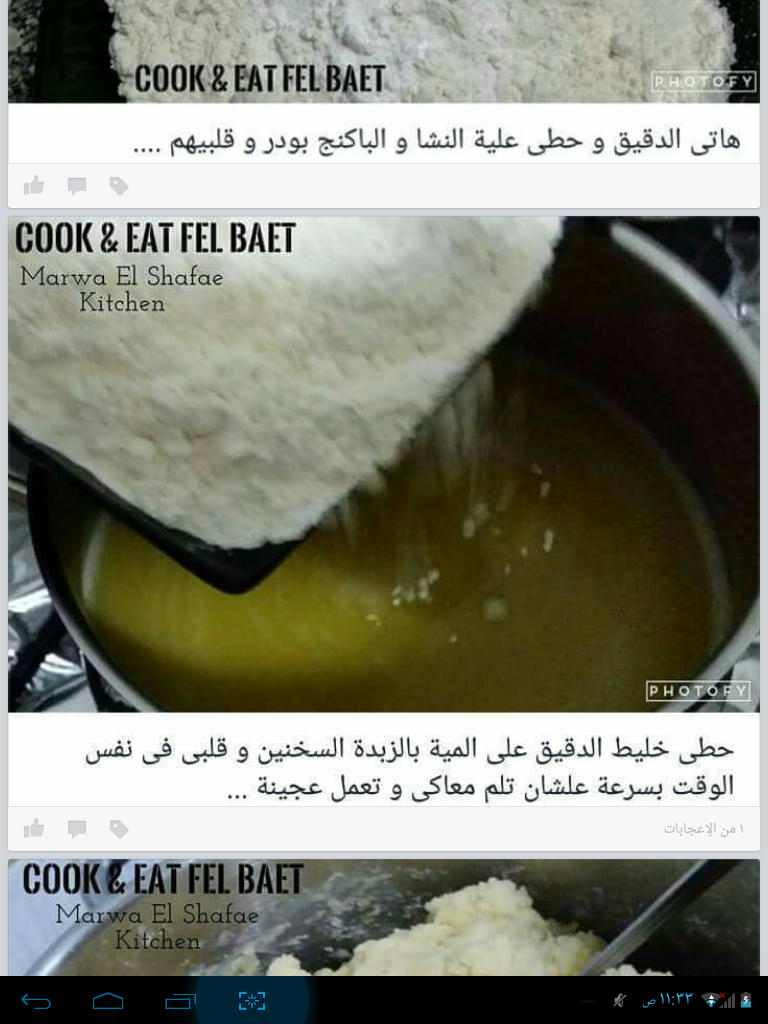This screenshot has width=768, height=1024.
Task: Tag the photo captioned هاتى الدقيق
Action: click(x=119, y=186)
